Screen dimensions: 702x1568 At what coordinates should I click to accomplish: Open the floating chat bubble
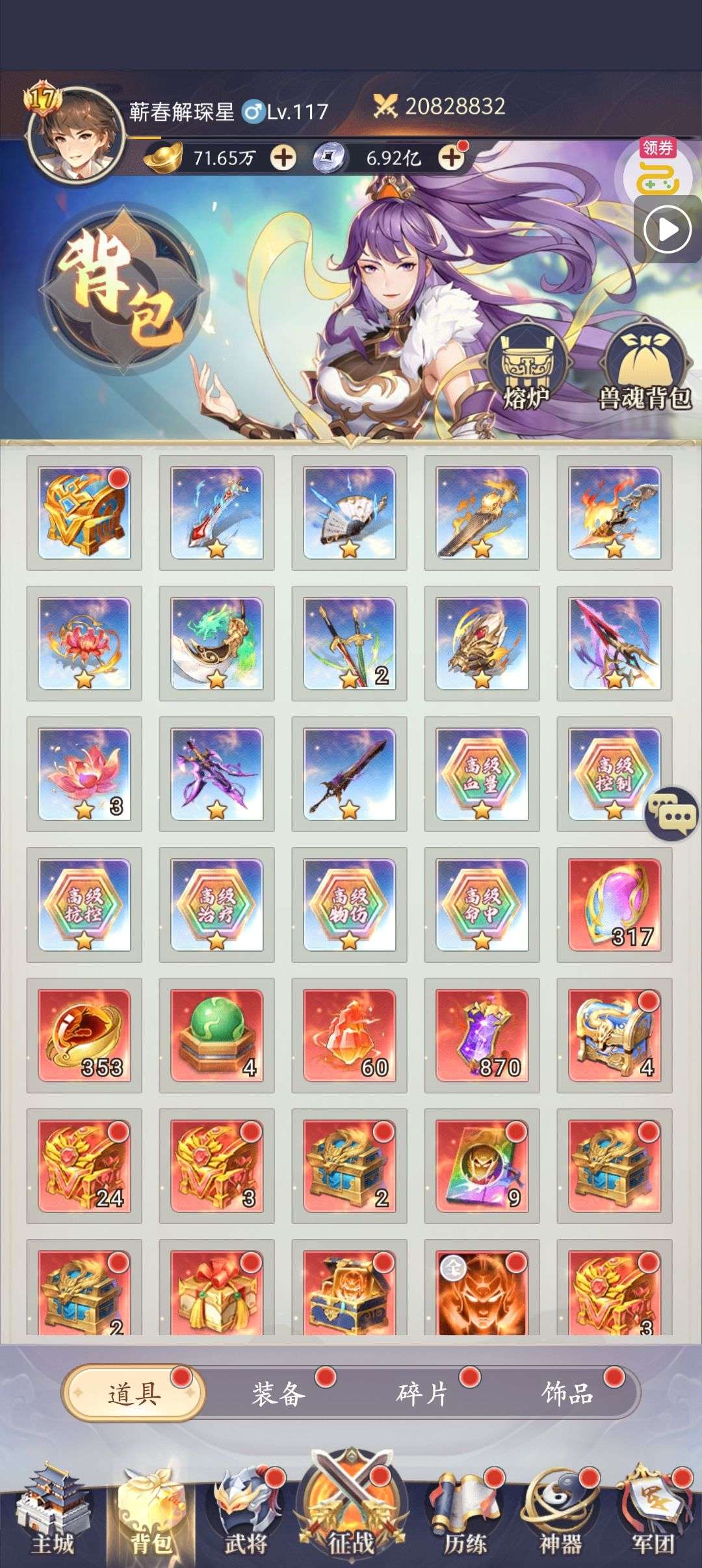tap(672, 813)
